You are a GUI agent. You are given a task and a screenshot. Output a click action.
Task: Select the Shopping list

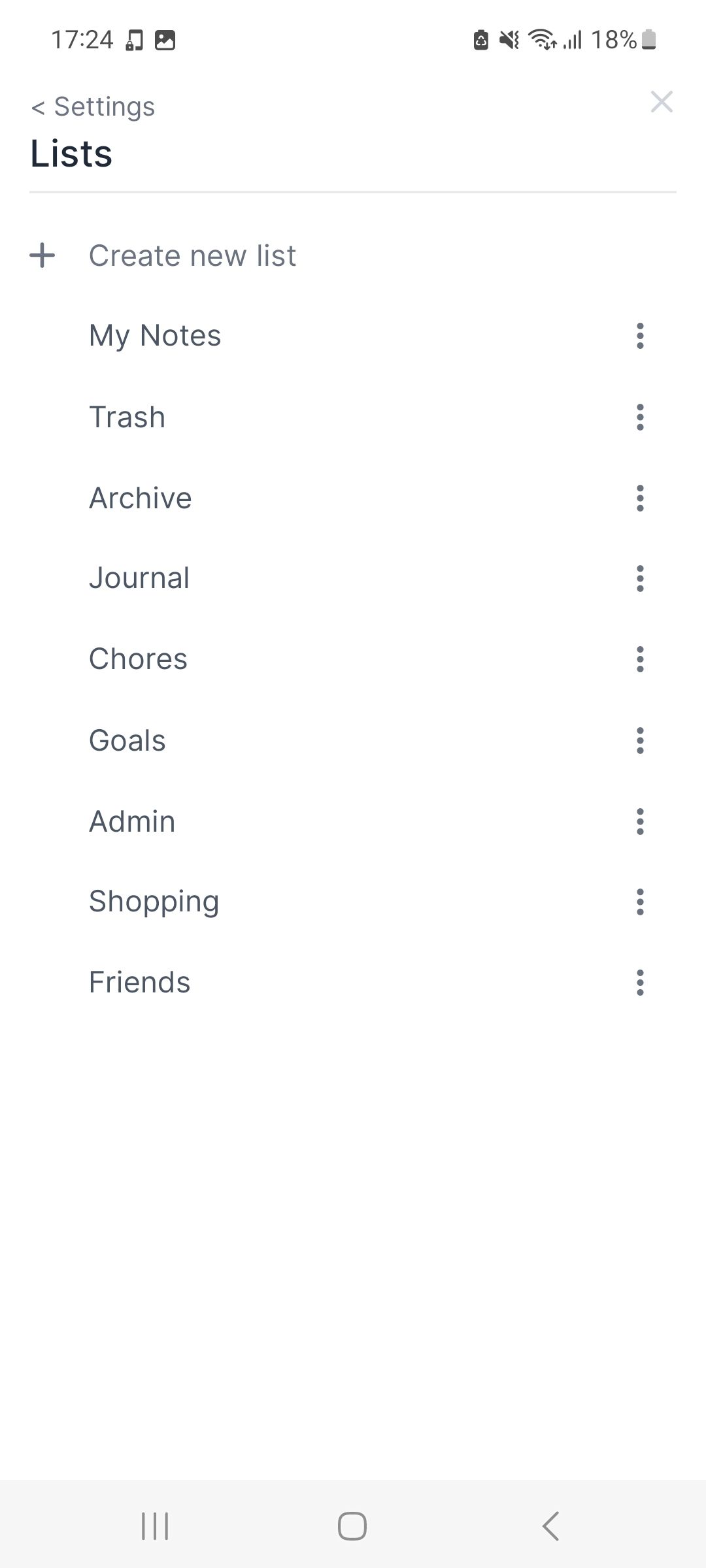(154, 902)
